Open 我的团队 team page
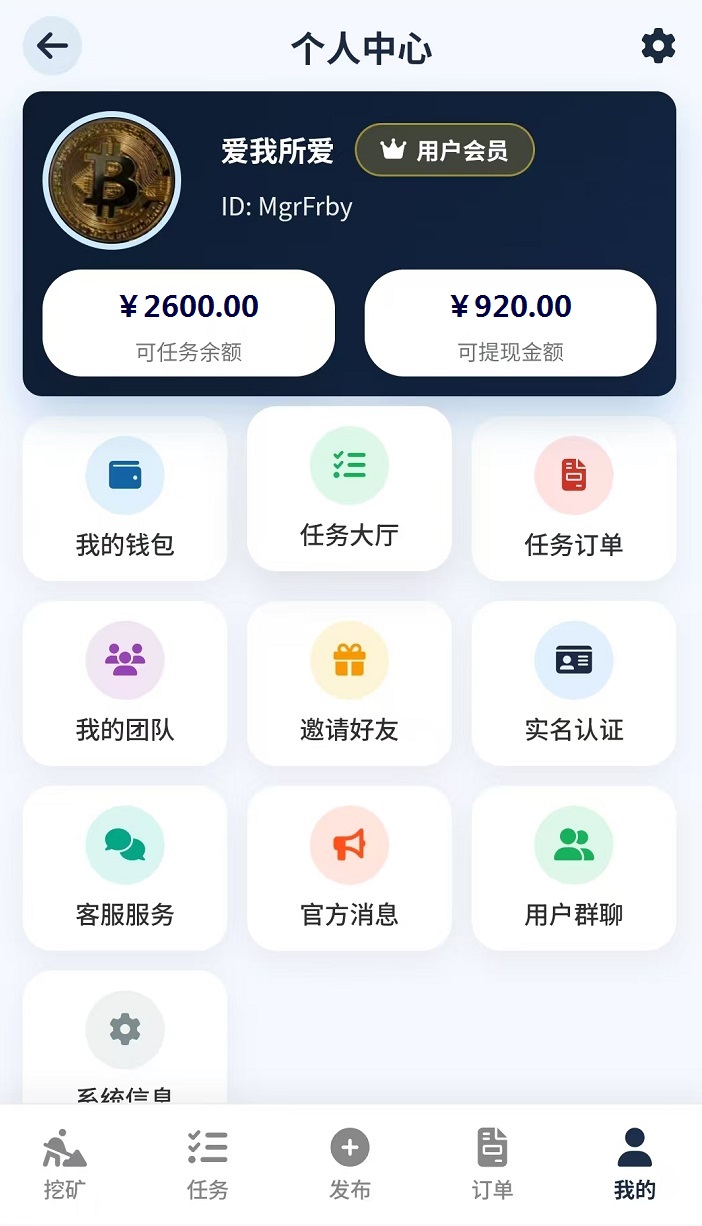702x1226 pixels. 125,684
